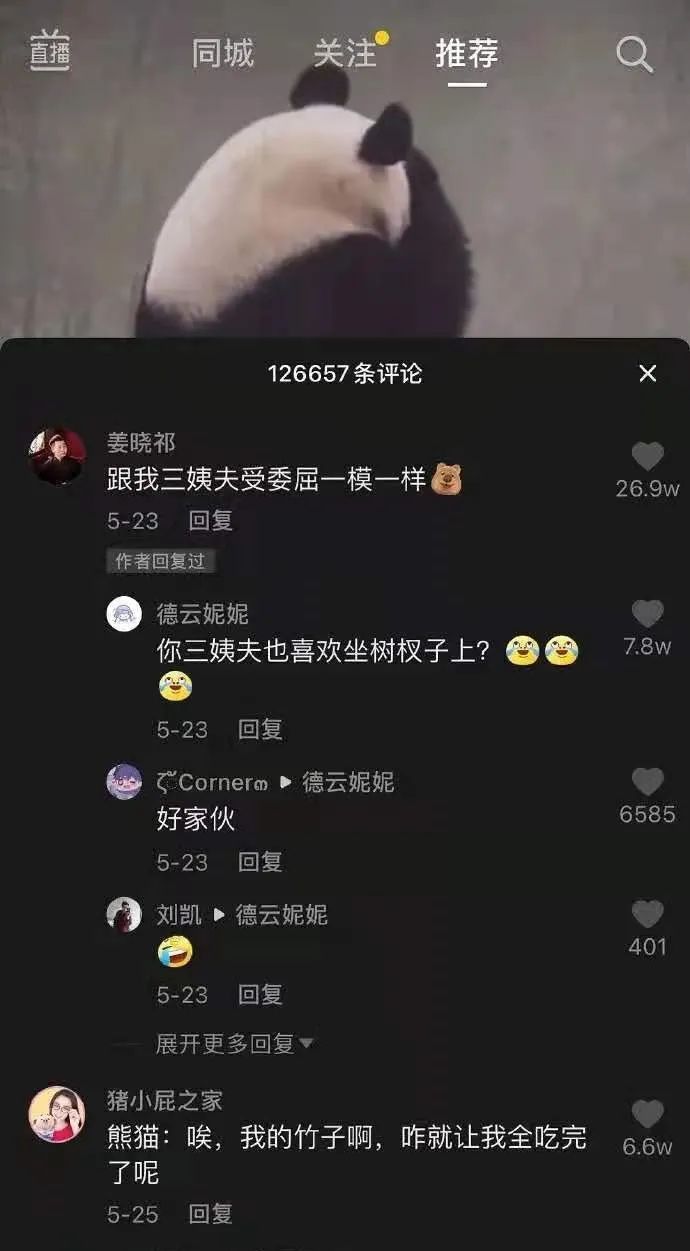The width and height of the screenshot is (690, 1251).
Task: Open the 直播 live icon
Action: click(x=49, y=51)
